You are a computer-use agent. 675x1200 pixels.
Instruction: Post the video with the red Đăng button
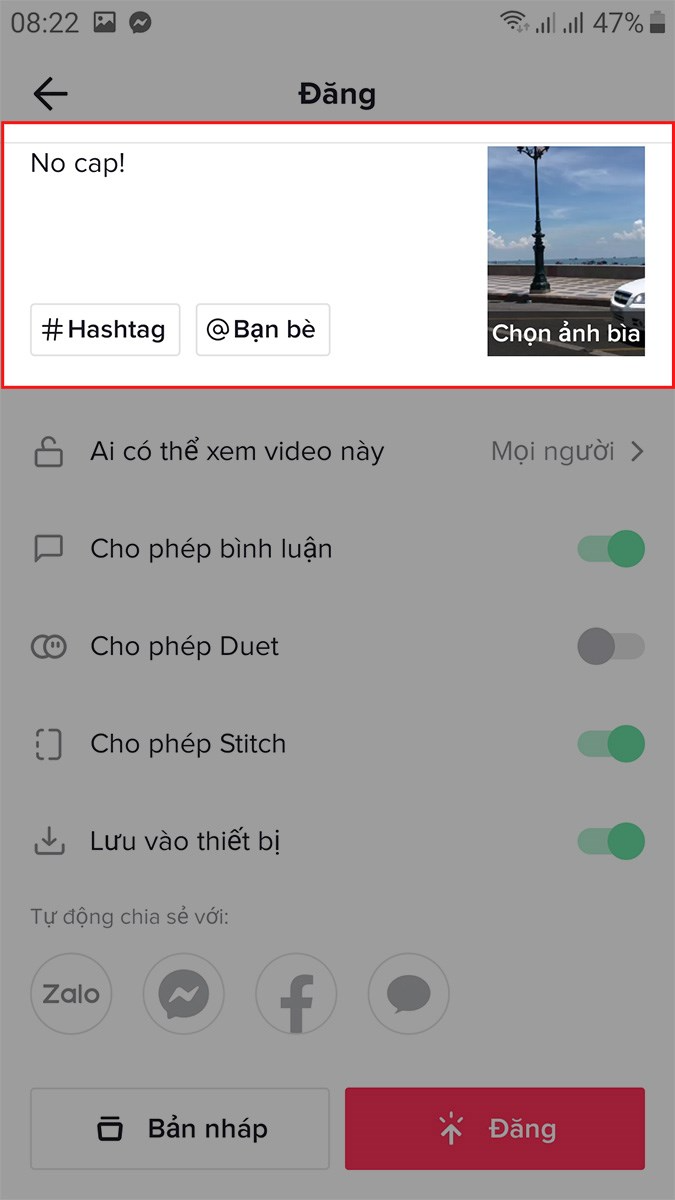(495, 1129)
